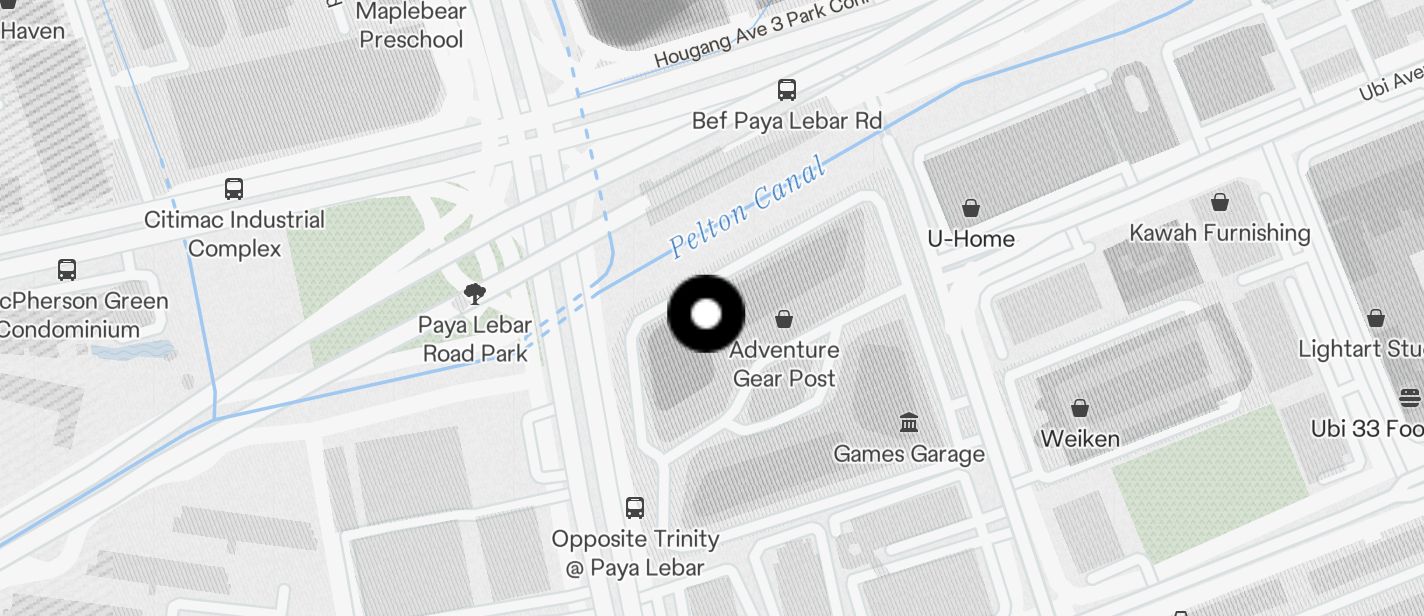
Task: Tap the black location pin marker
Action: pos(706,314)
